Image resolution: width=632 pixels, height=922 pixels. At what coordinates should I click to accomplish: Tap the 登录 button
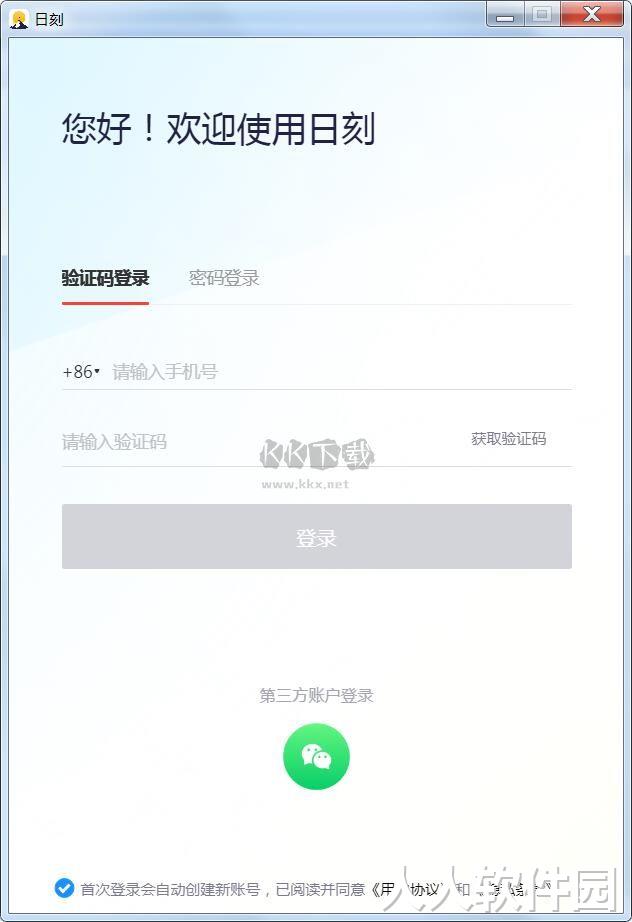316,537
